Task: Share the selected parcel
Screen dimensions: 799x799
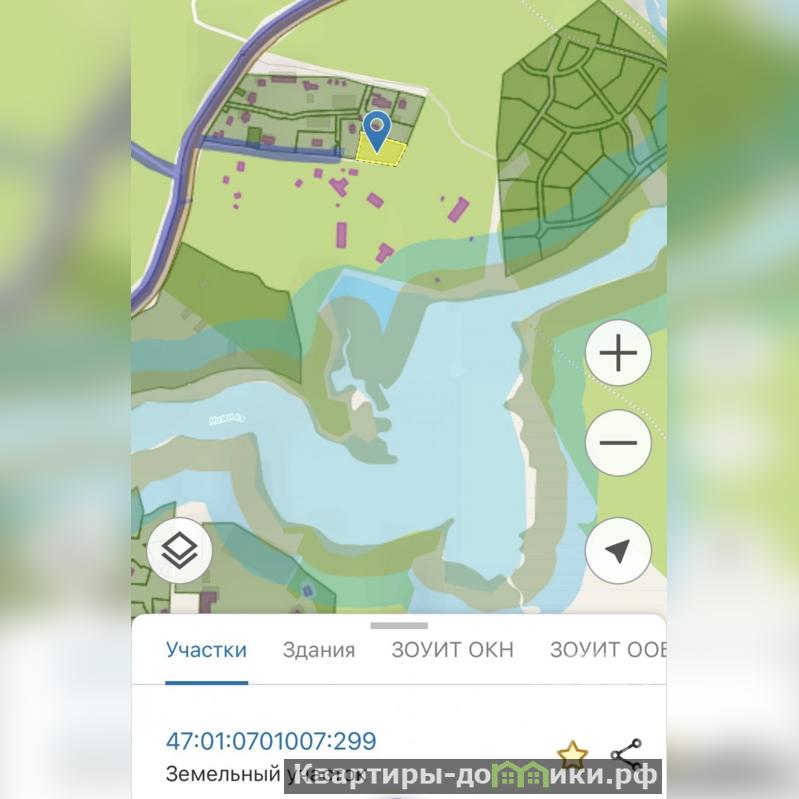Action: [x=627, y=752]
